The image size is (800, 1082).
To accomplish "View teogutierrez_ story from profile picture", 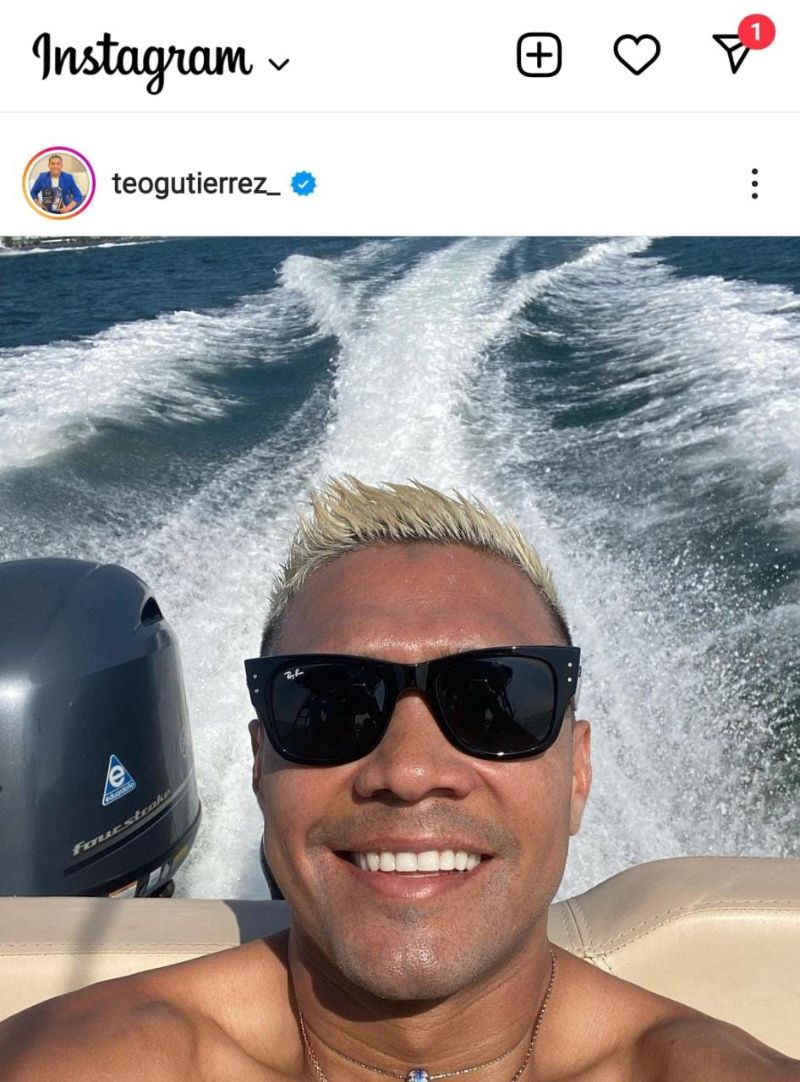I will tap(58, 183).
